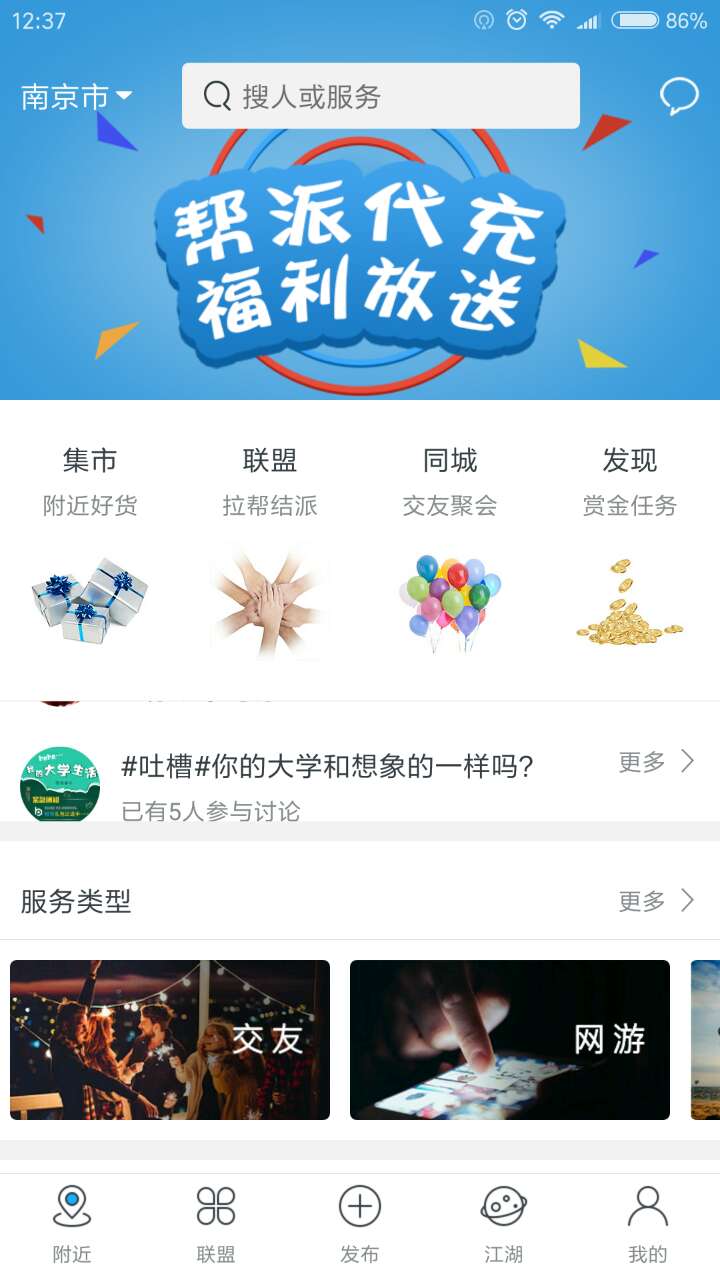The image size is (720, 1280).
Task: Open the 交友 service card
Action: [x=170, y=1040]
